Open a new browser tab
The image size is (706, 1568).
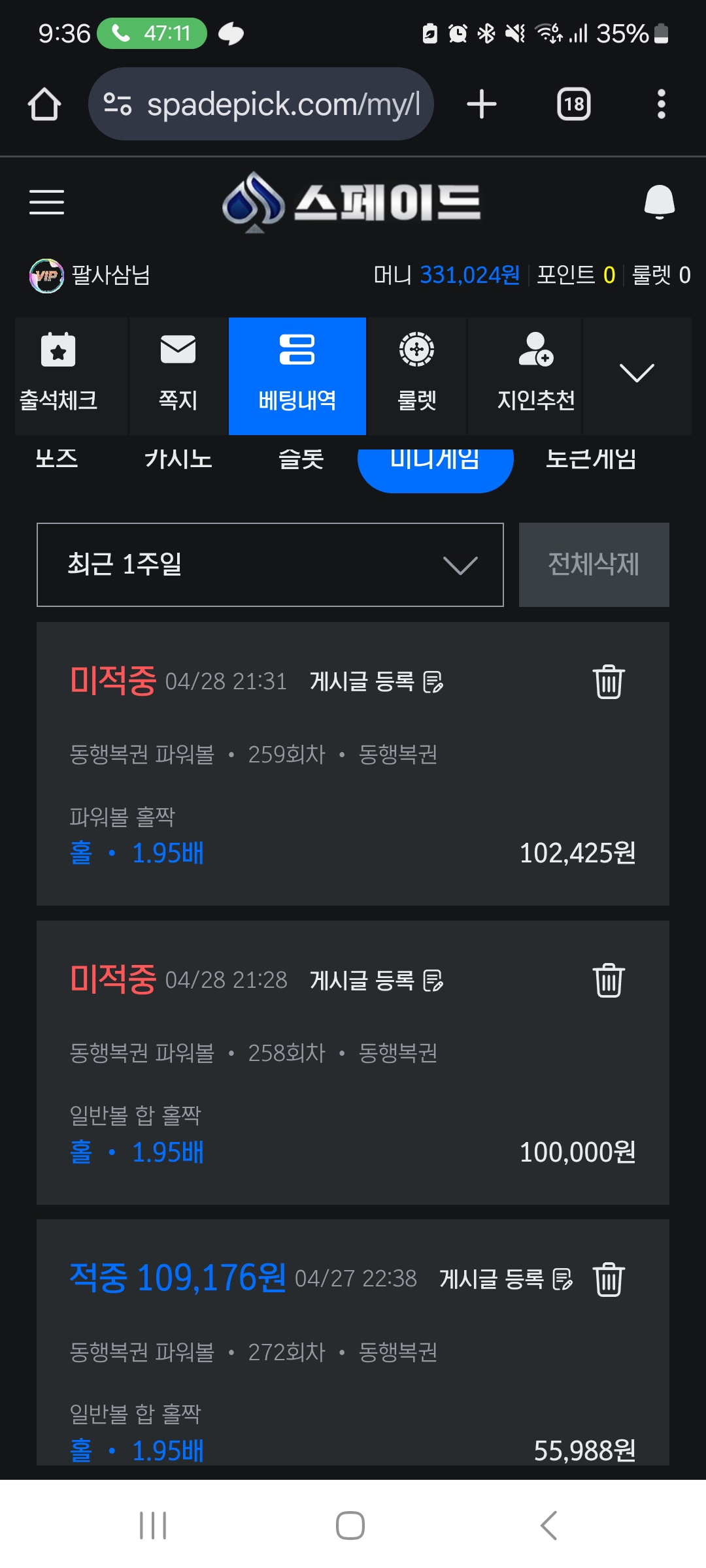click(482, 105)
